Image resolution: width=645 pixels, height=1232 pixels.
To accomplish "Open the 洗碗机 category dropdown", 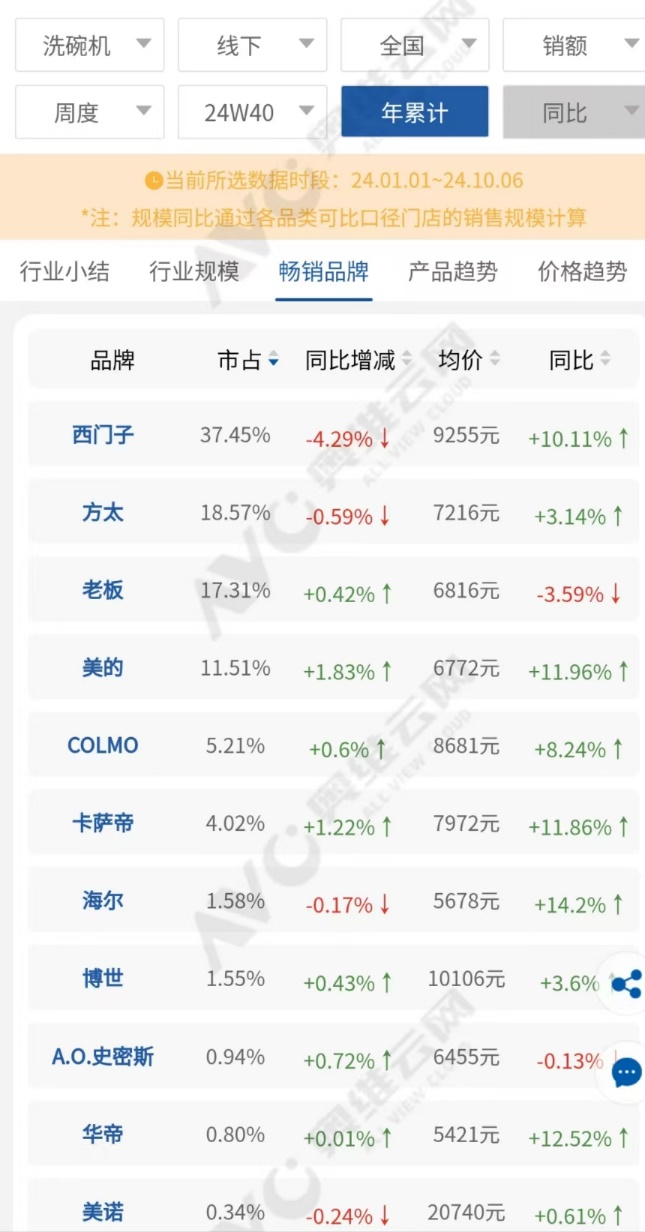I will [90, 45].
